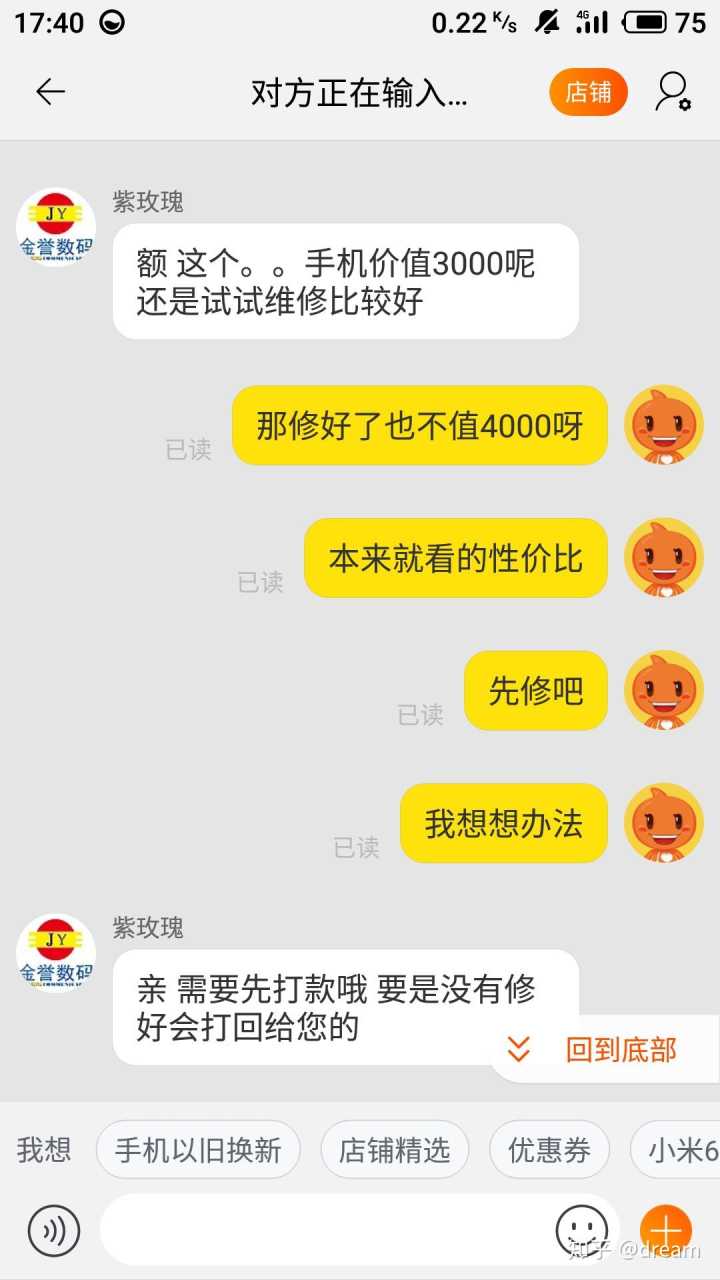Image resolution: width=720 pixels, height=1280 pixels.
Task: Jump down via 回到底部
Action: 605,1050
